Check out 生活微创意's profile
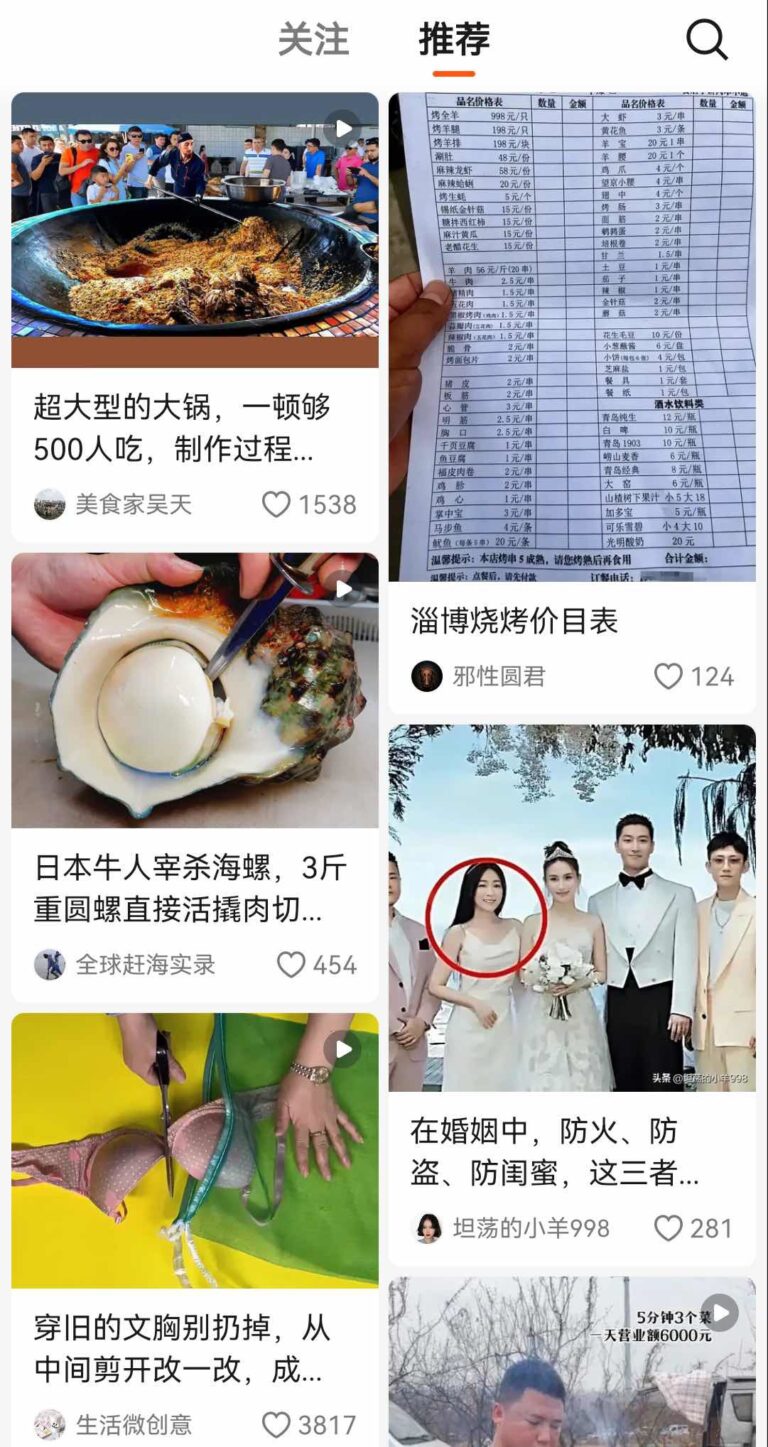The height and width of the screenshot is (1447, 768). tap(133, 1424)
